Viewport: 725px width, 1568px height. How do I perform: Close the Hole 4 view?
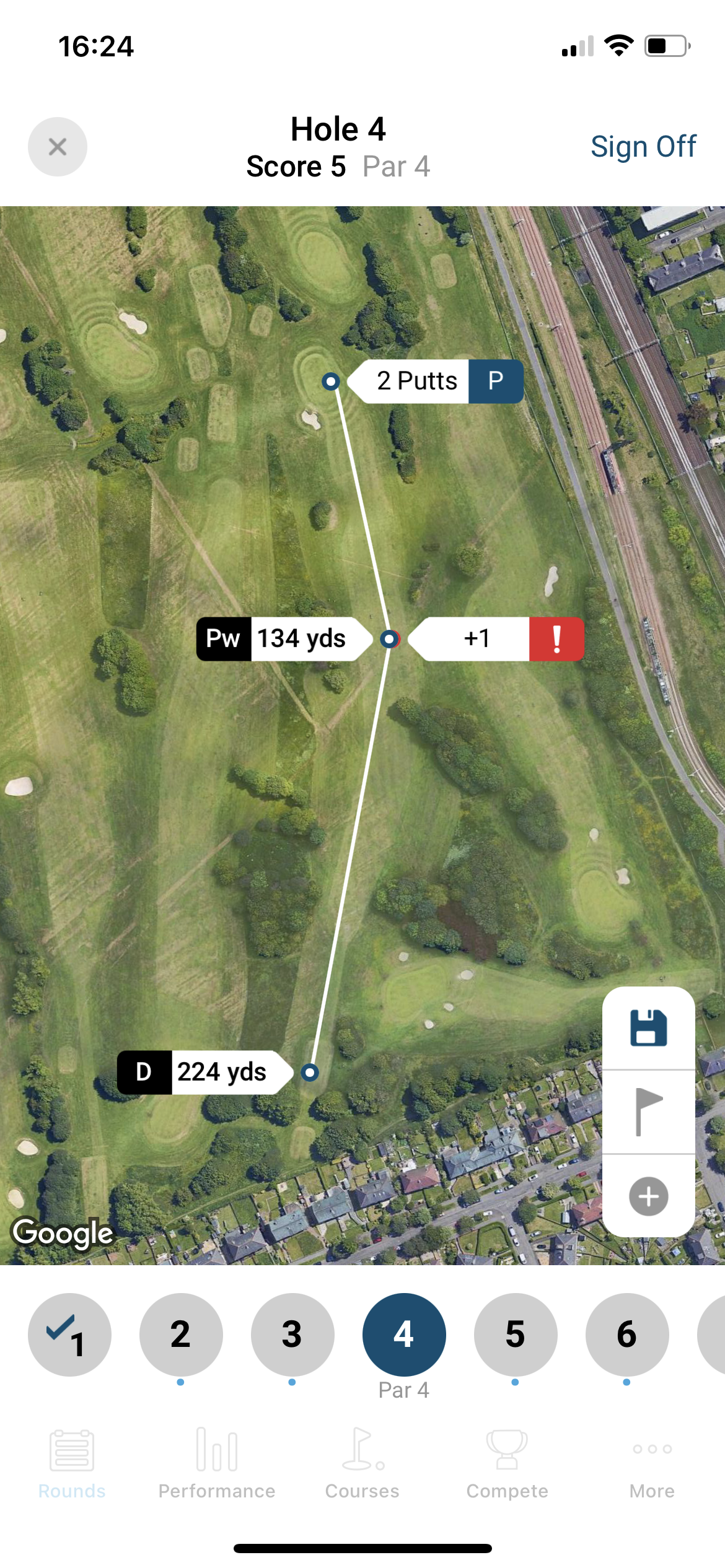click(x=58, y=147)
